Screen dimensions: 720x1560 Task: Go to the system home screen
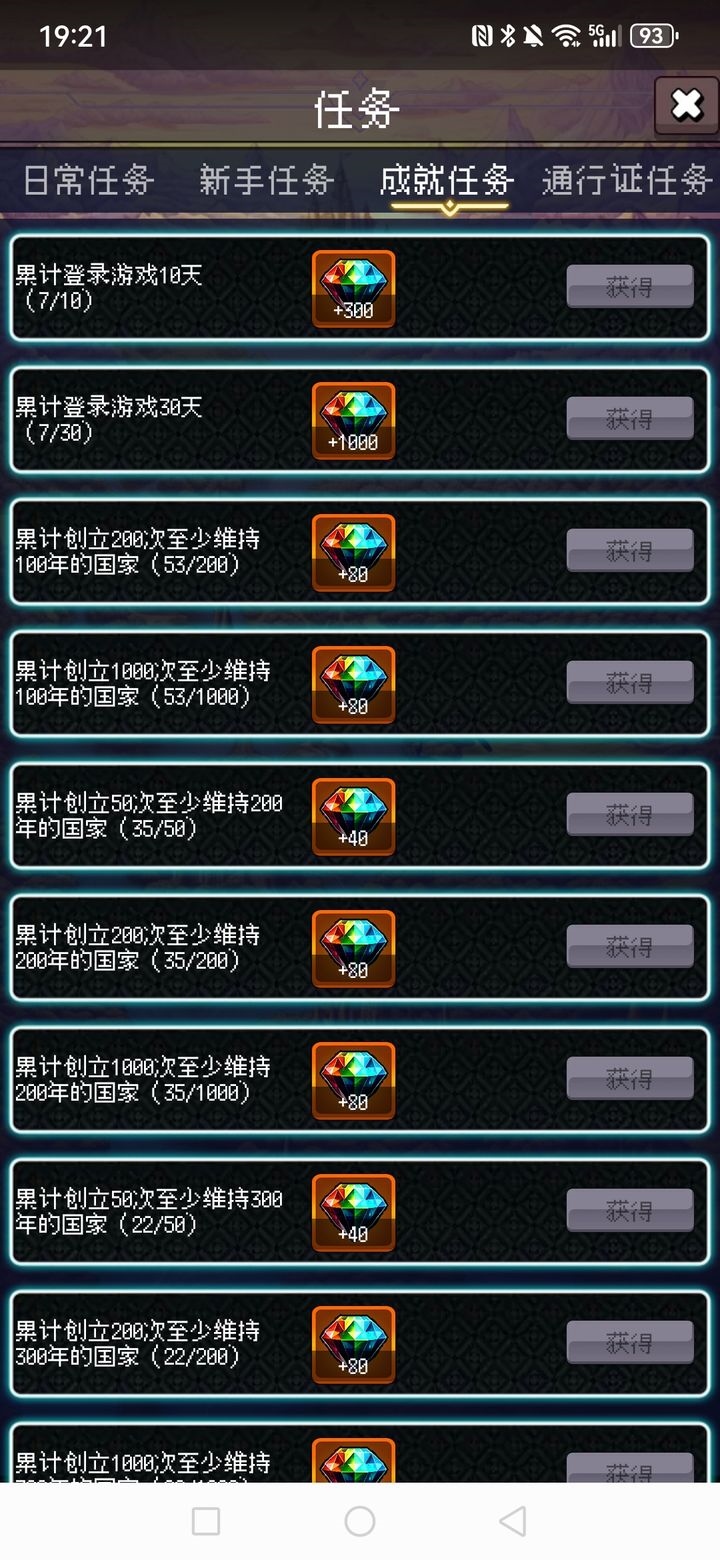(x=359, y=1521)
